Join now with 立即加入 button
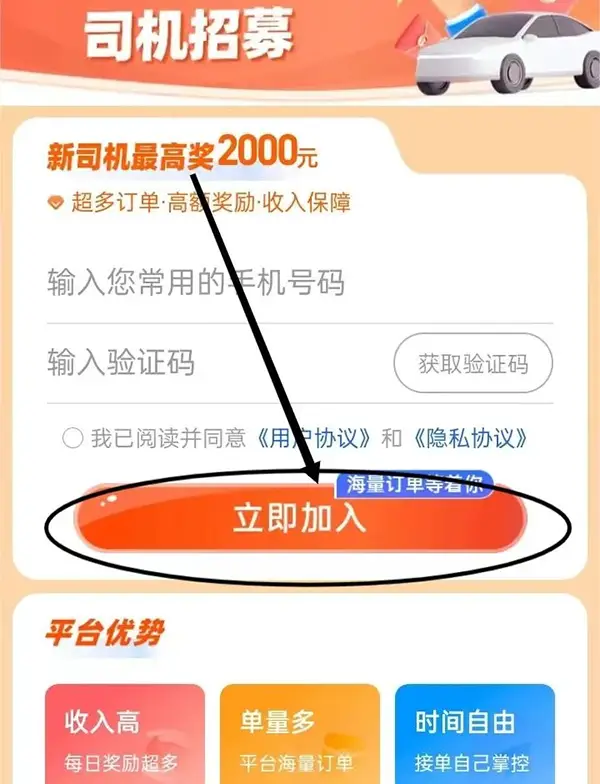 pyautogui.click(x=300, y=518)
